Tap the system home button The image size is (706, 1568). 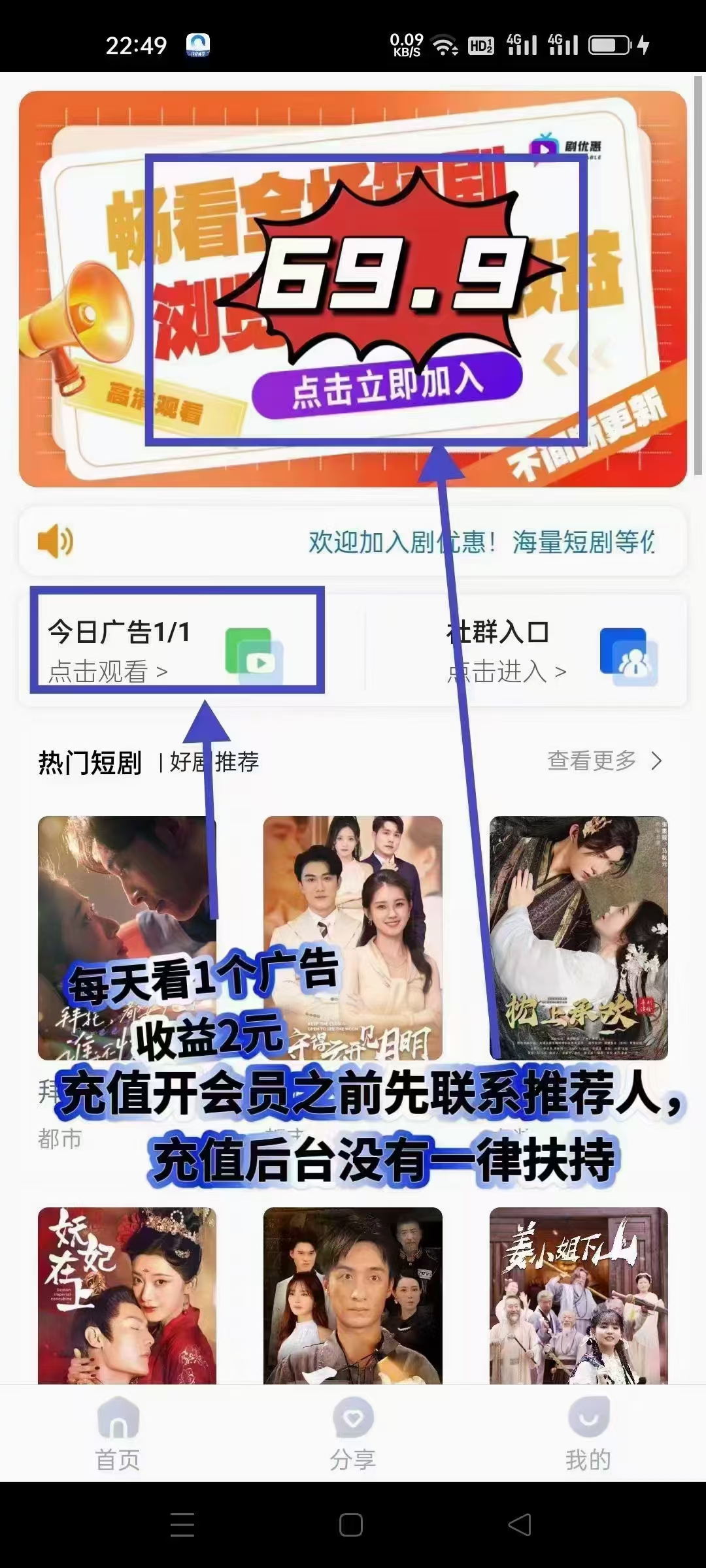351,1525
